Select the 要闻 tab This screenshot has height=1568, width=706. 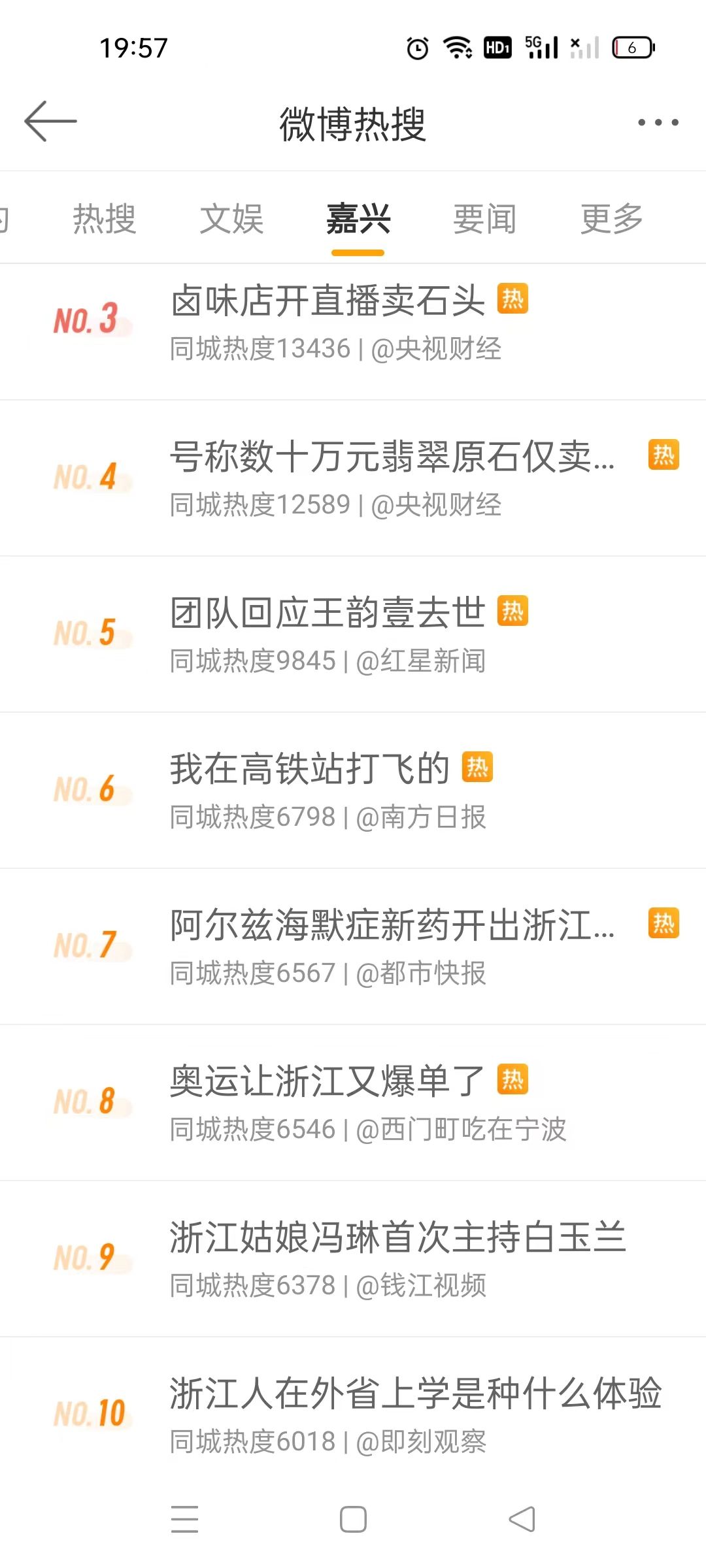[485, 219]
